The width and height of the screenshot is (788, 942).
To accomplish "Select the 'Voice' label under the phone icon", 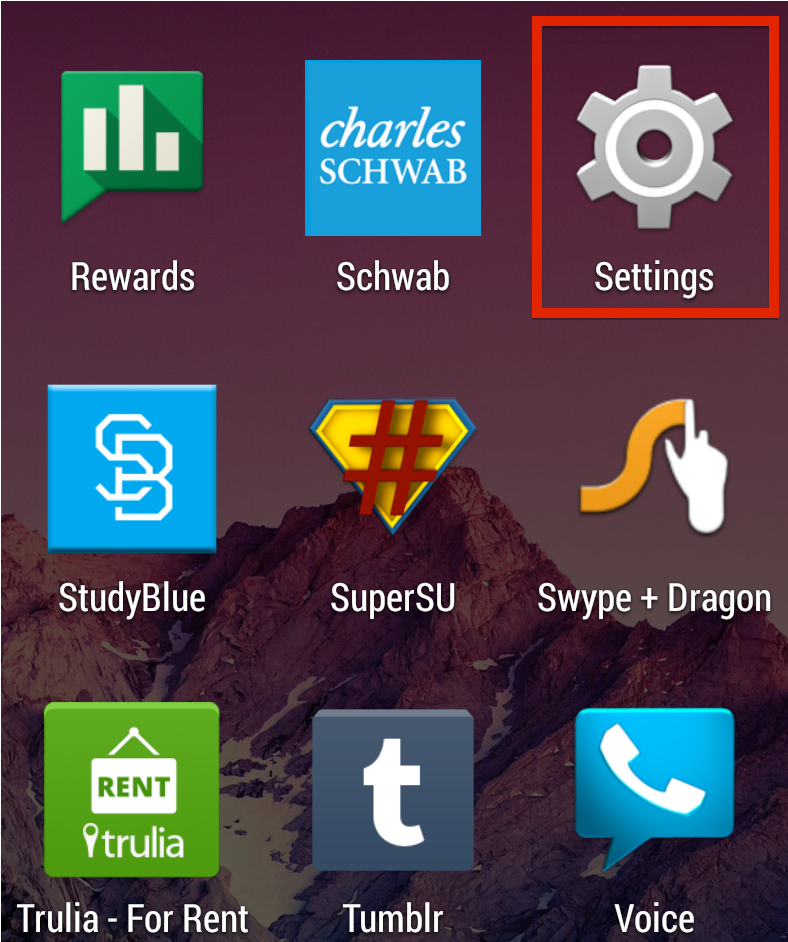I will click(655, 918).
